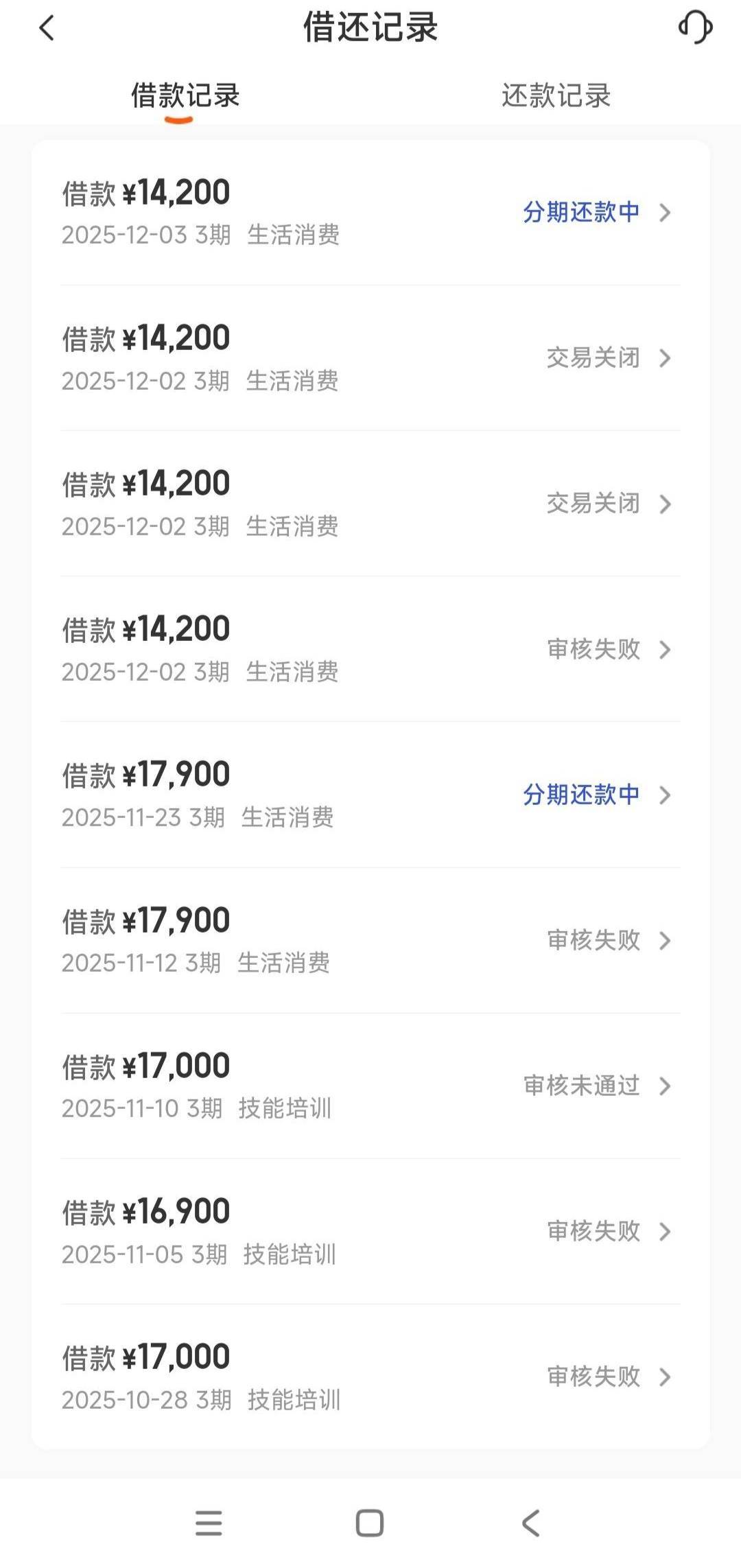Screen dimensions: 741x1568
Task: View the 2025-10-28 loan of ¥17,000
Action: pos(370,1377)
